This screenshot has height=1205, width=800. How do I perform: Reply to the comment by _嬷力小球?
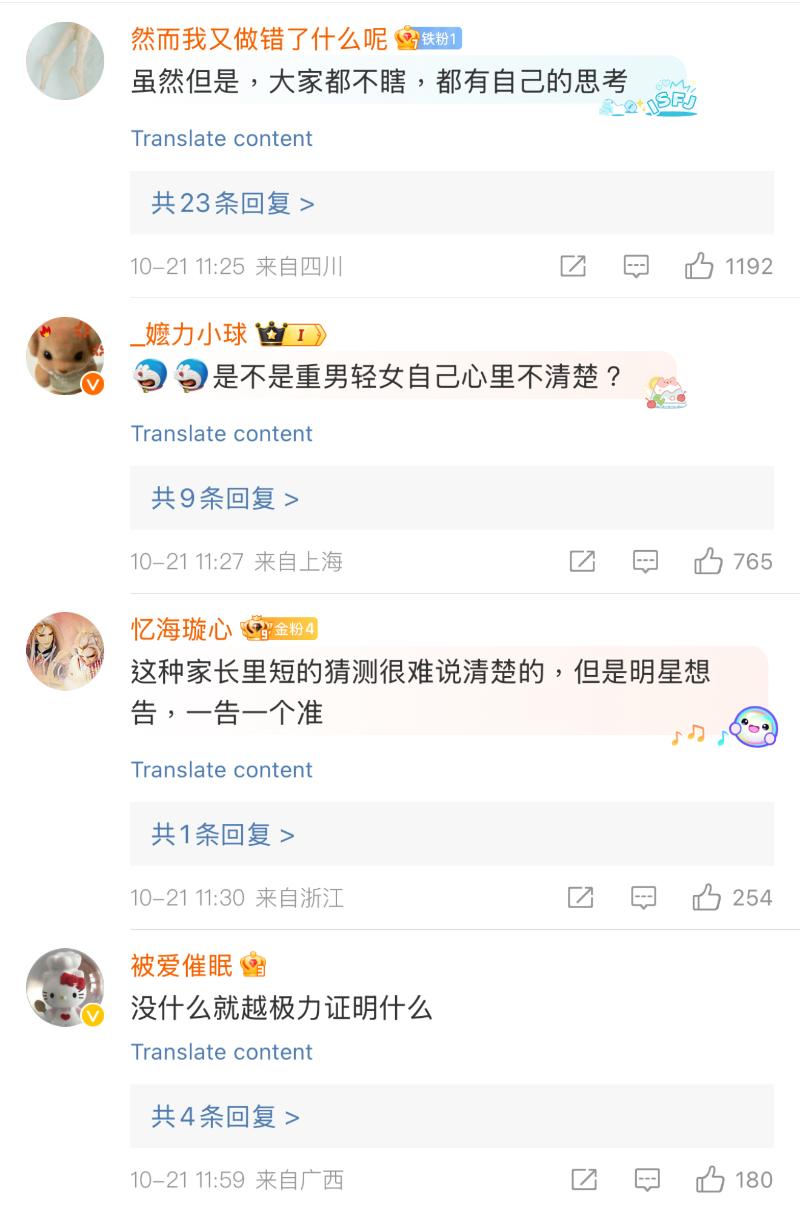(x=646, y=561)
